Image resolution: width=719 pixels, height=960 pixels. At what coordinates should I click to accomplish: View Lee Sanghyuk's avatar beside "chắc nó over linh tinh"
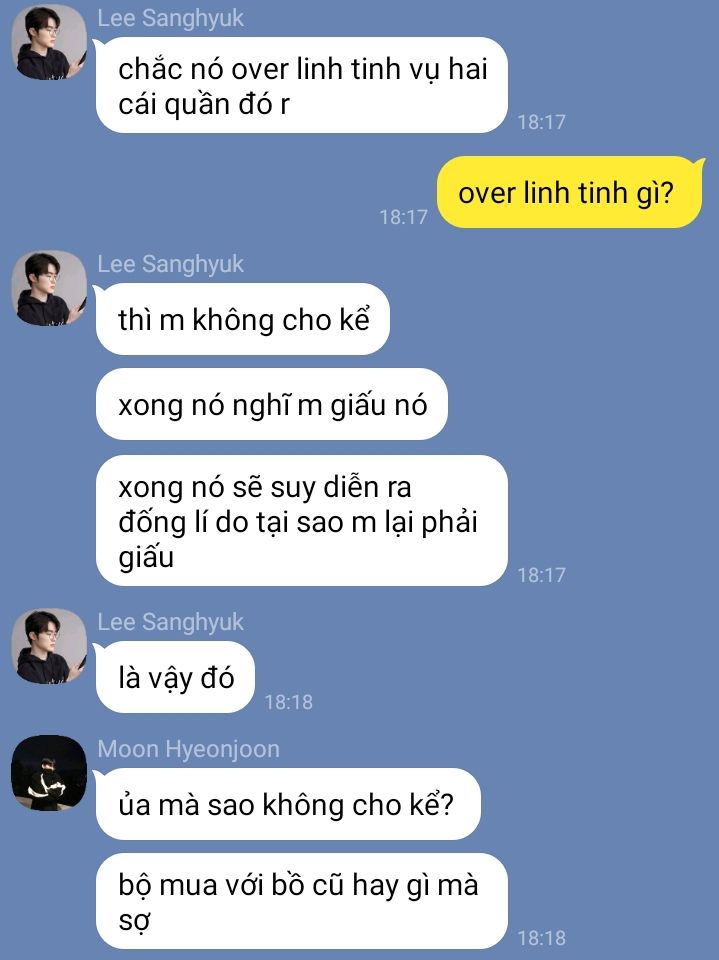pyautogui.click(x=48, y=42)
